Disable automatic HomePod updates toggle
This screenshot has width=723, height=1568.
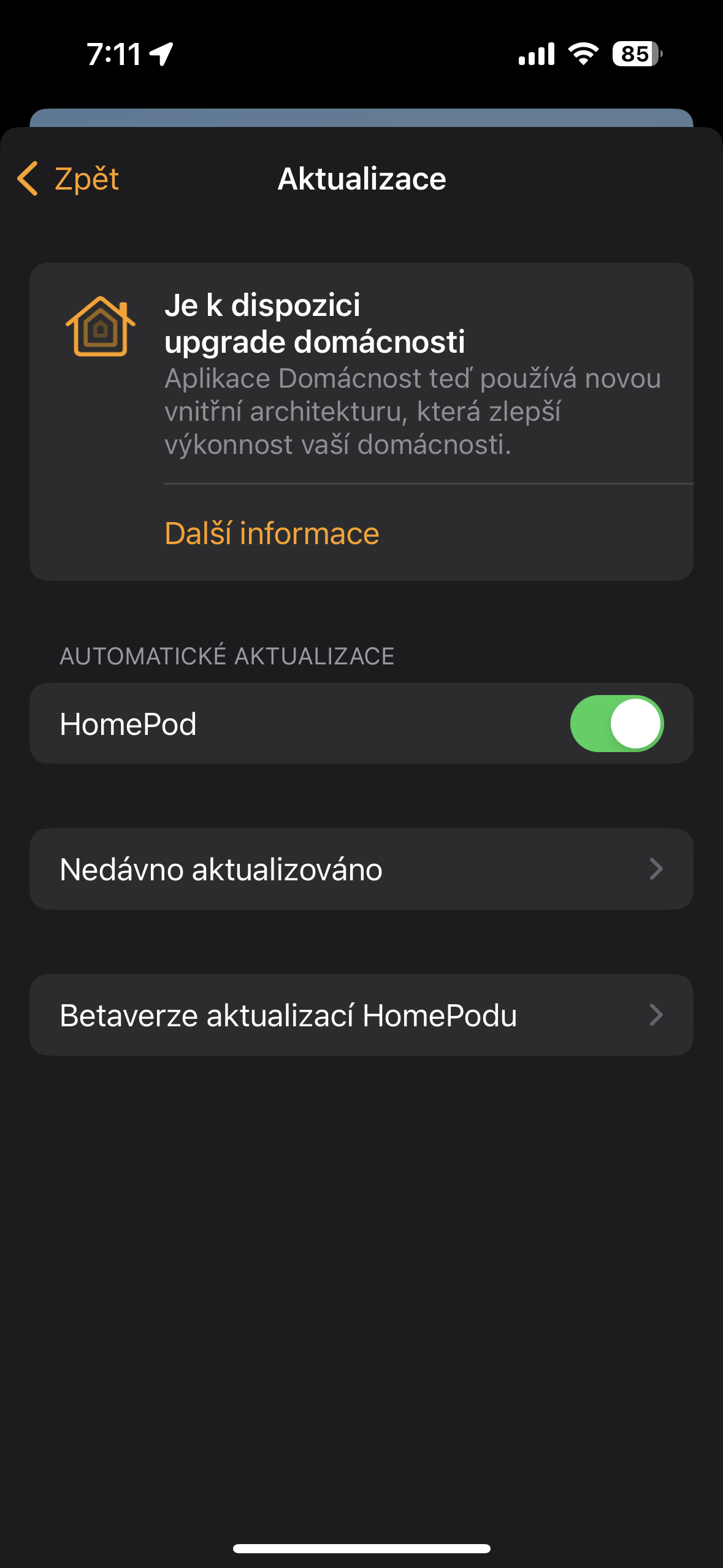coord(616,724)
